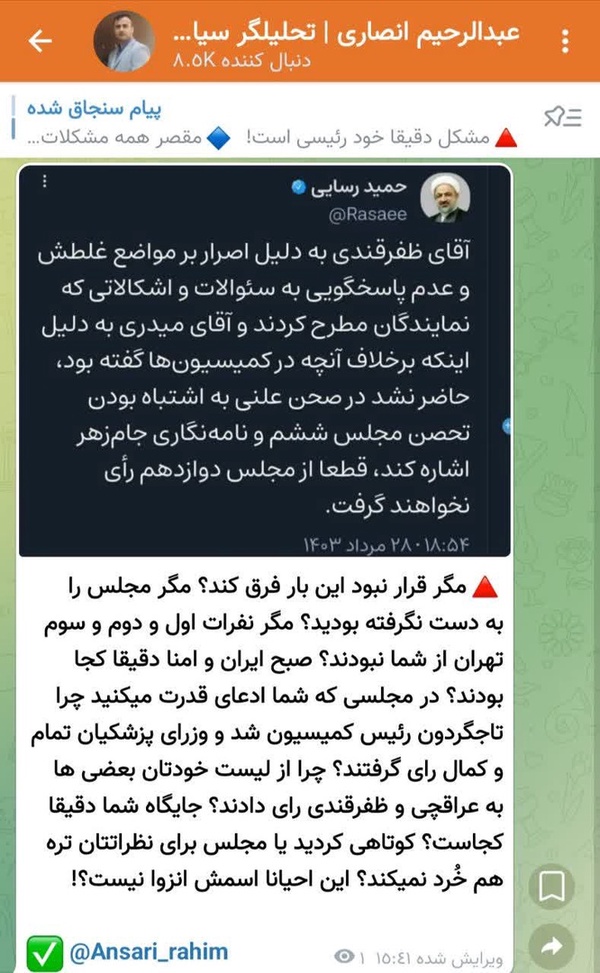The image size is (600, 973).
Task: Forward this post with share arrow
Action: tap(552, 946)
